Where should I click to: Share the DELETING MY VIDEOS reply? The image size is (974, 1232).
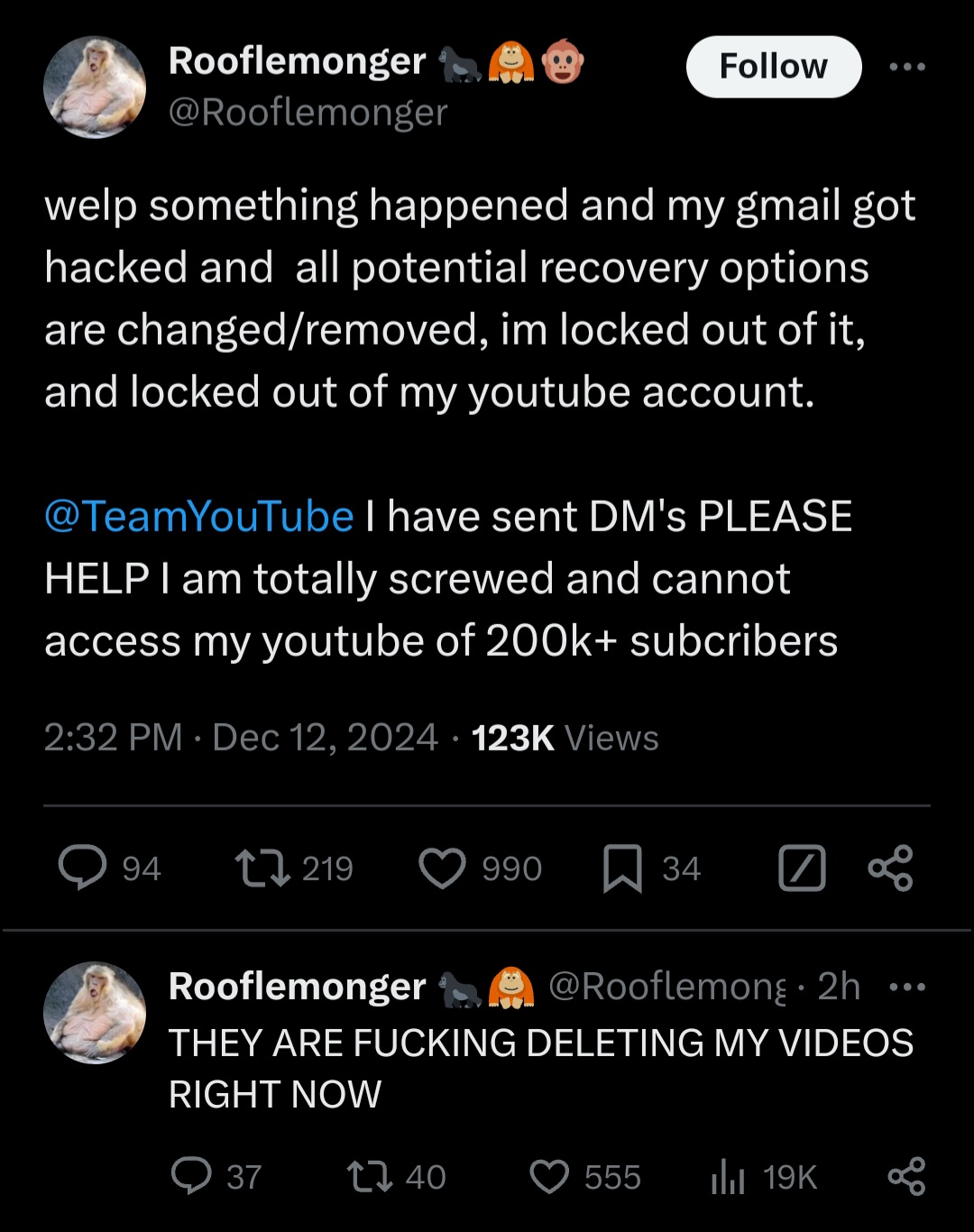[906, 1176]
